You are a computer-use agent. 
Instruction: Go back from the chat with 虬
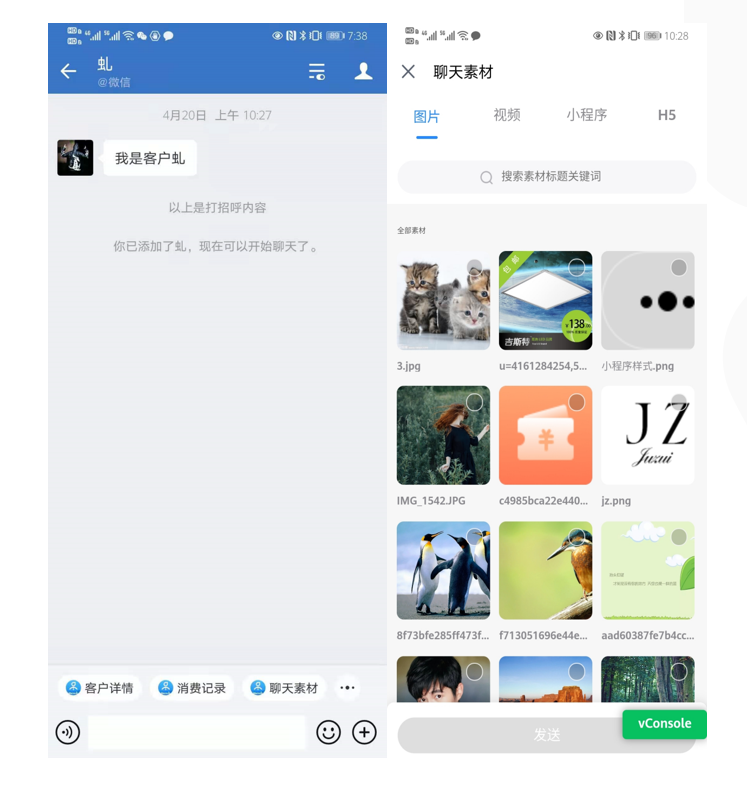click(x=68, y=71)
